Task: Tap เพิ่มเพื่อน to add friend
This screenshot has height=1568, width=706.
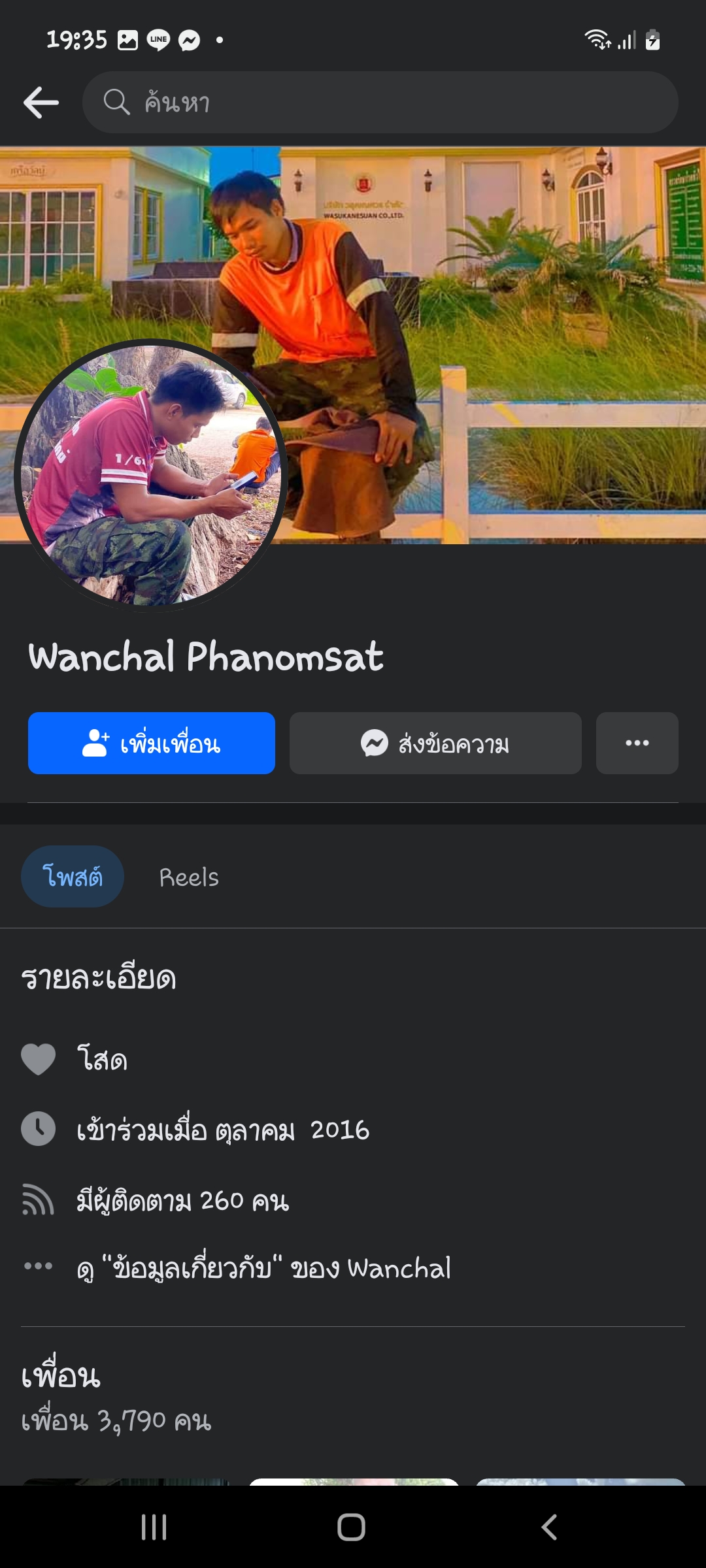Action: 152,743
